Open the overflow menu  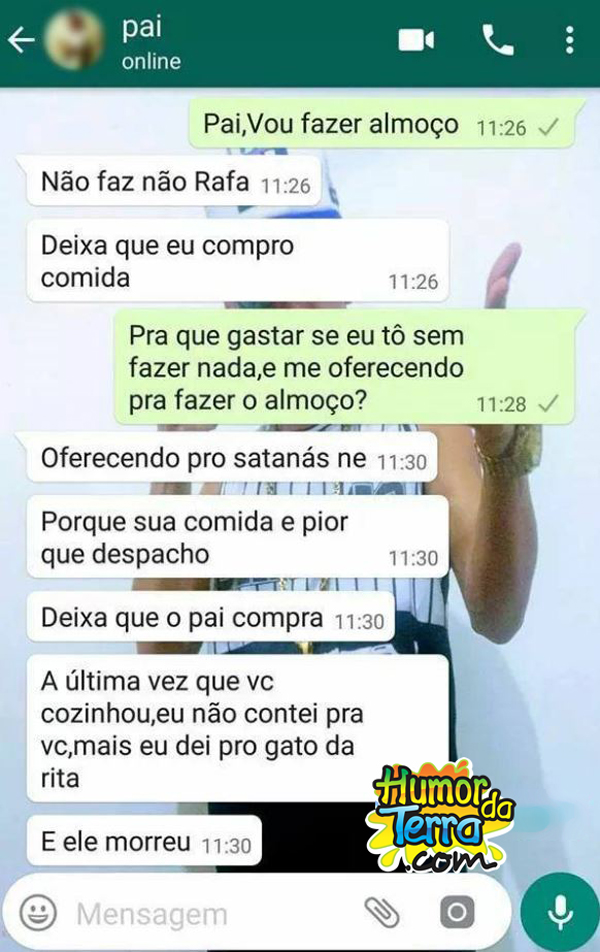pyautogui.click(x=569, y=40)
